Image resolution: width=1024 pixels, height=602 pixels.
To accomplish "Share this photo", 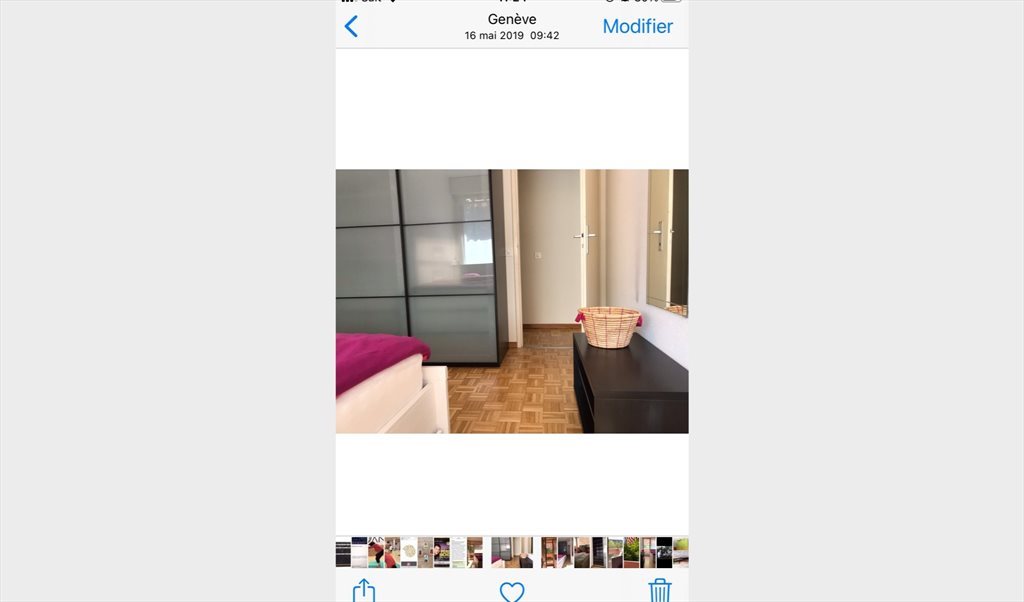I will [364, 590].
